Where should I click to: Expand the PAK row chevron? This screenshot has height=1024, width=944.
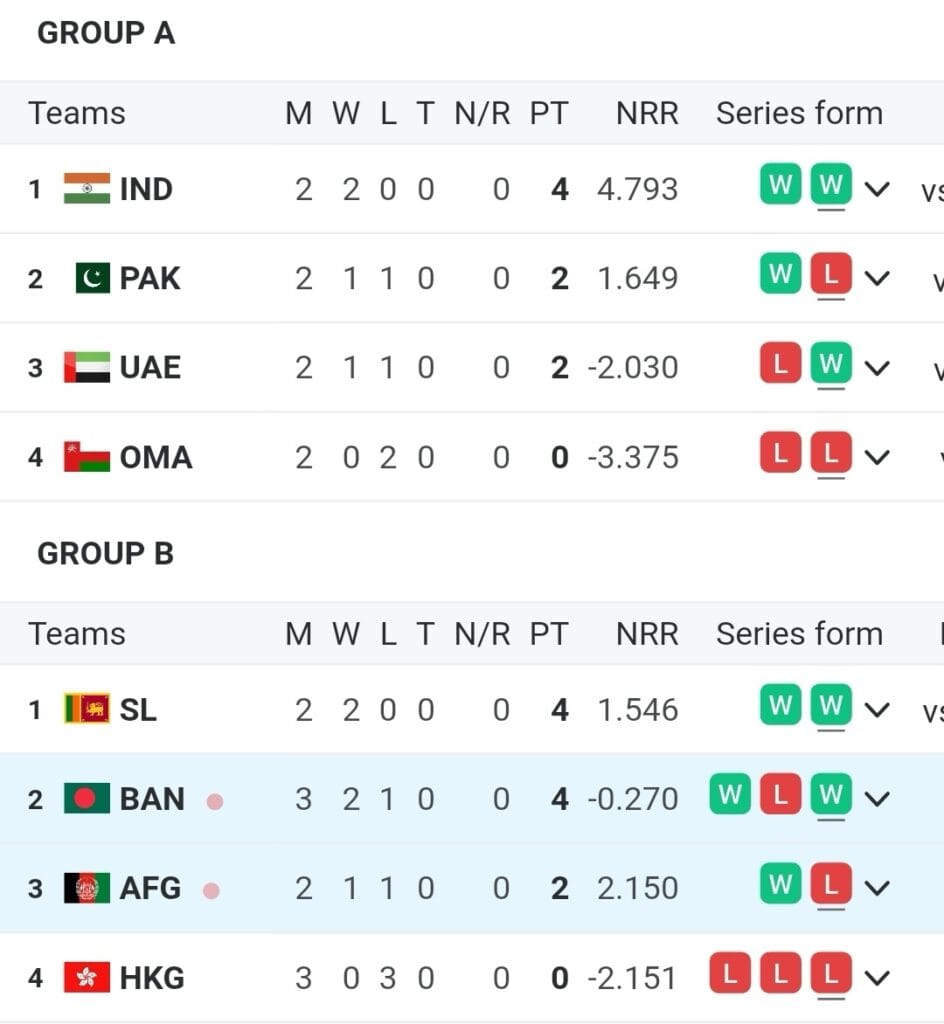tap(877, 278)
